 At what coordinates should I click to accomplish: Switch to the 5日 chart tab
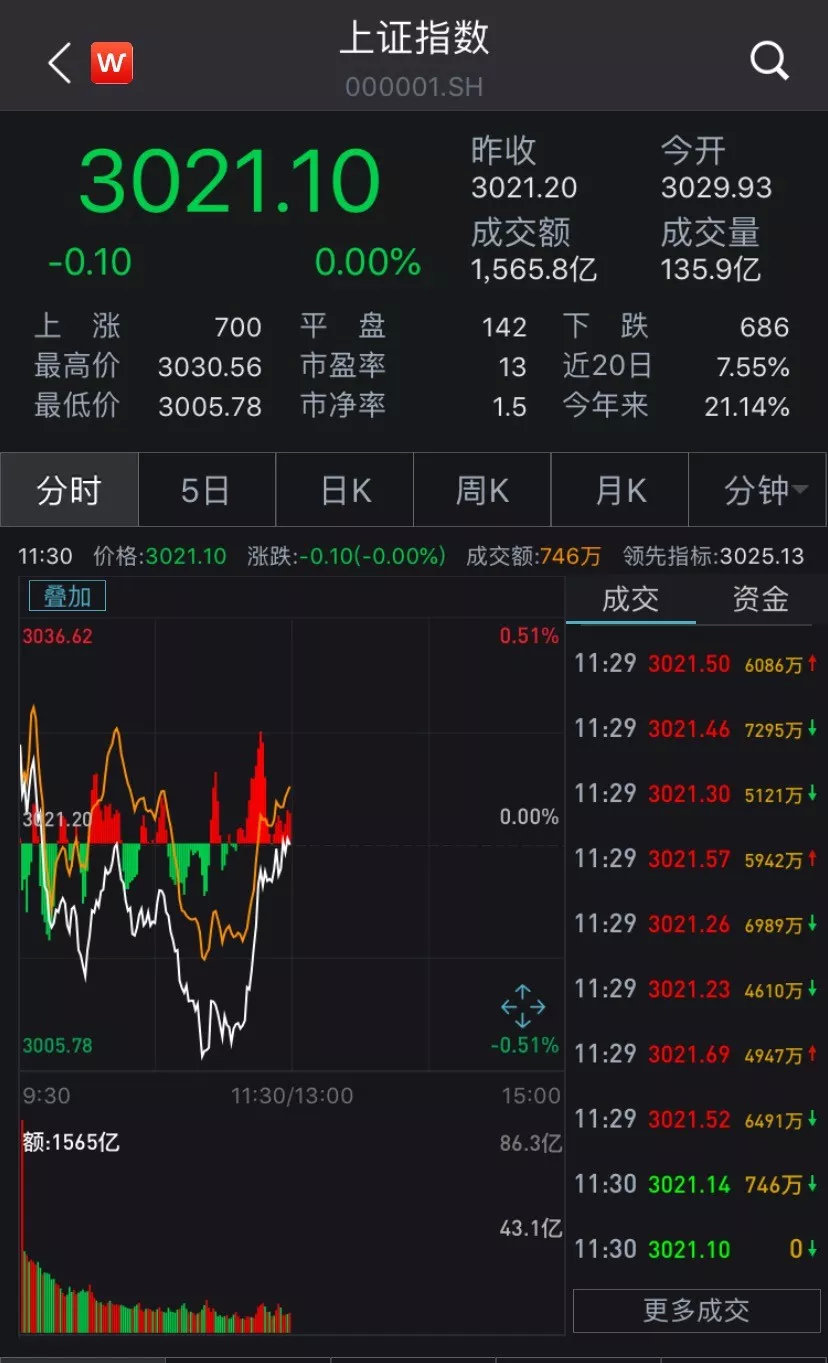[206, 490]
